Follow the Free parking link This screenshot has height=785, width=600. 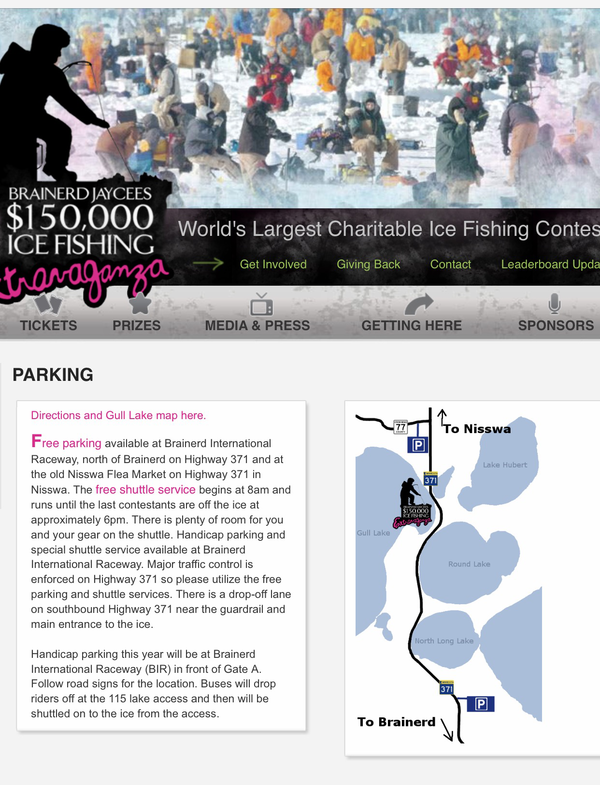point(67,442)
